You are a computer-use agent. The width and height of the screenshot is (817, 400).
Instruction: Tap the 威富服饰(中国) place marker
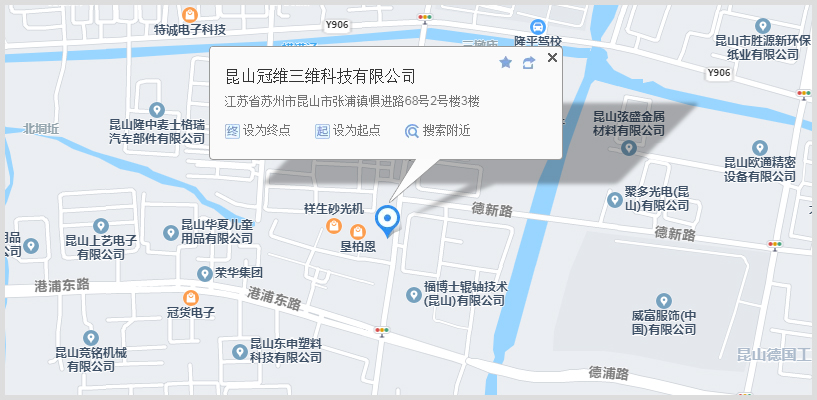point(664,301)
